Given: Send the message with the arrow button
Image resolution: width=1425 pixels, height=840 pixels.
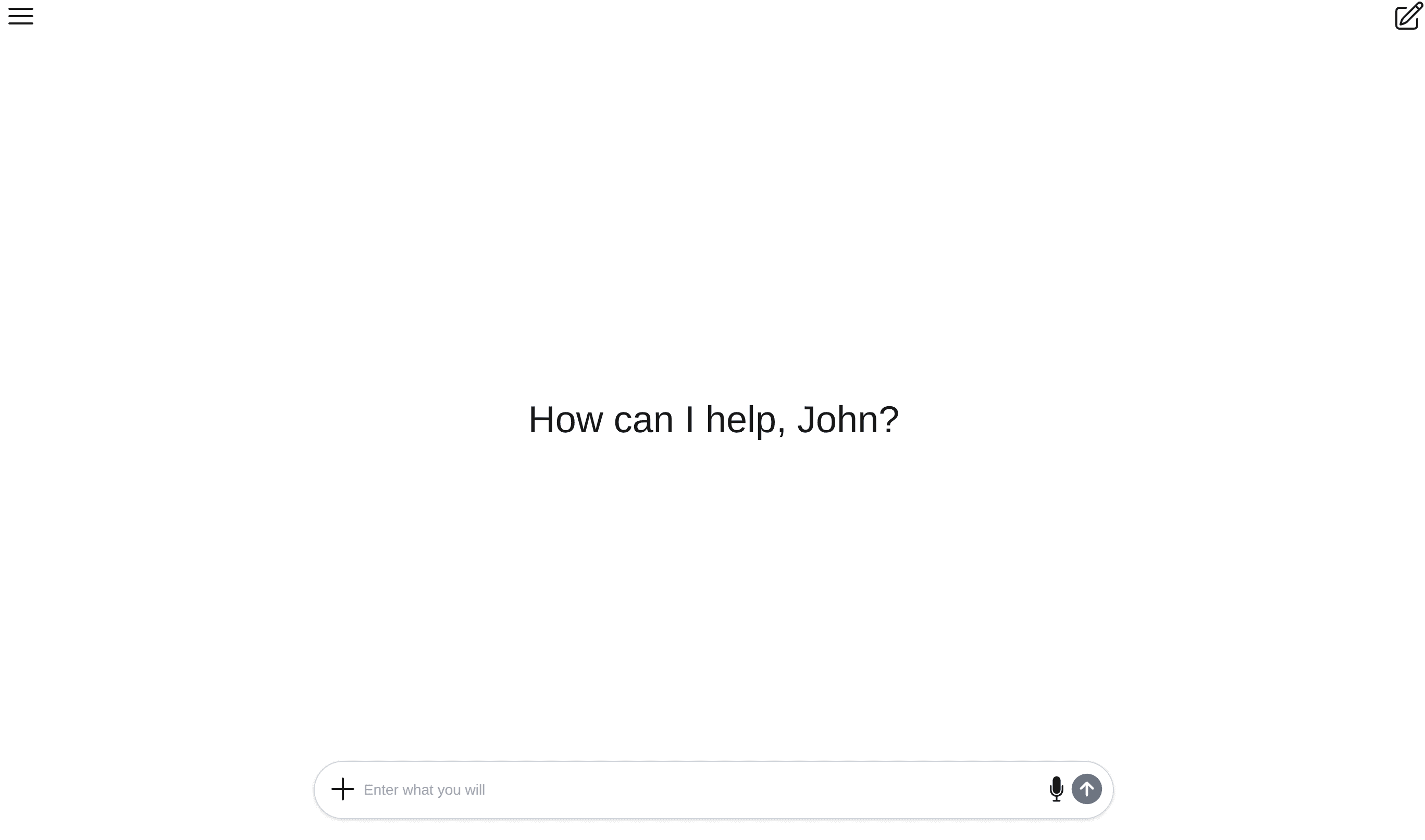Looking at the screenshot, I should (1086, 789).
